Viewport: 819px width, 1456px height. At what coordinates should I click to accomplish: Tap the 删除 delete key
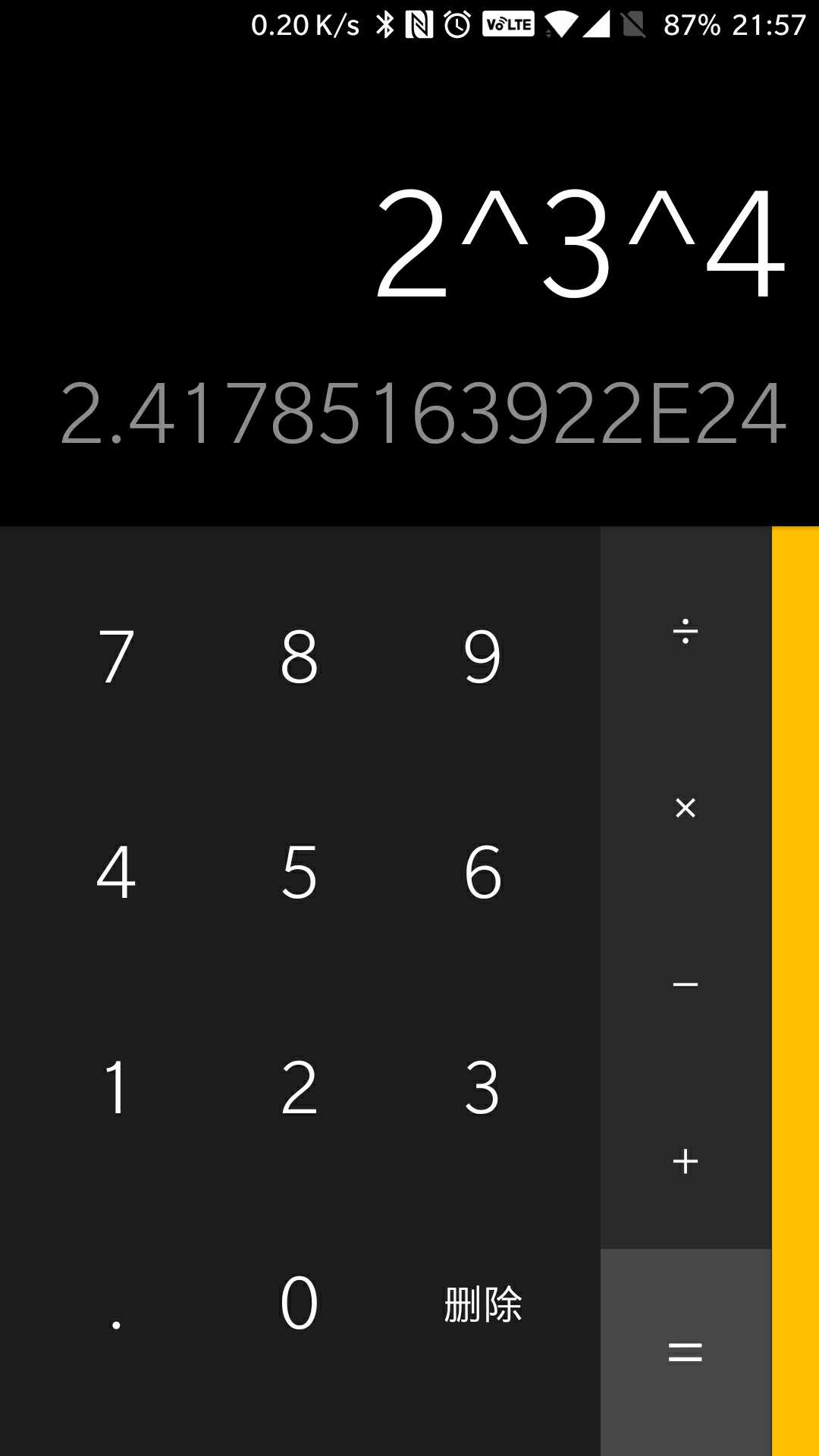point(482,1303)
